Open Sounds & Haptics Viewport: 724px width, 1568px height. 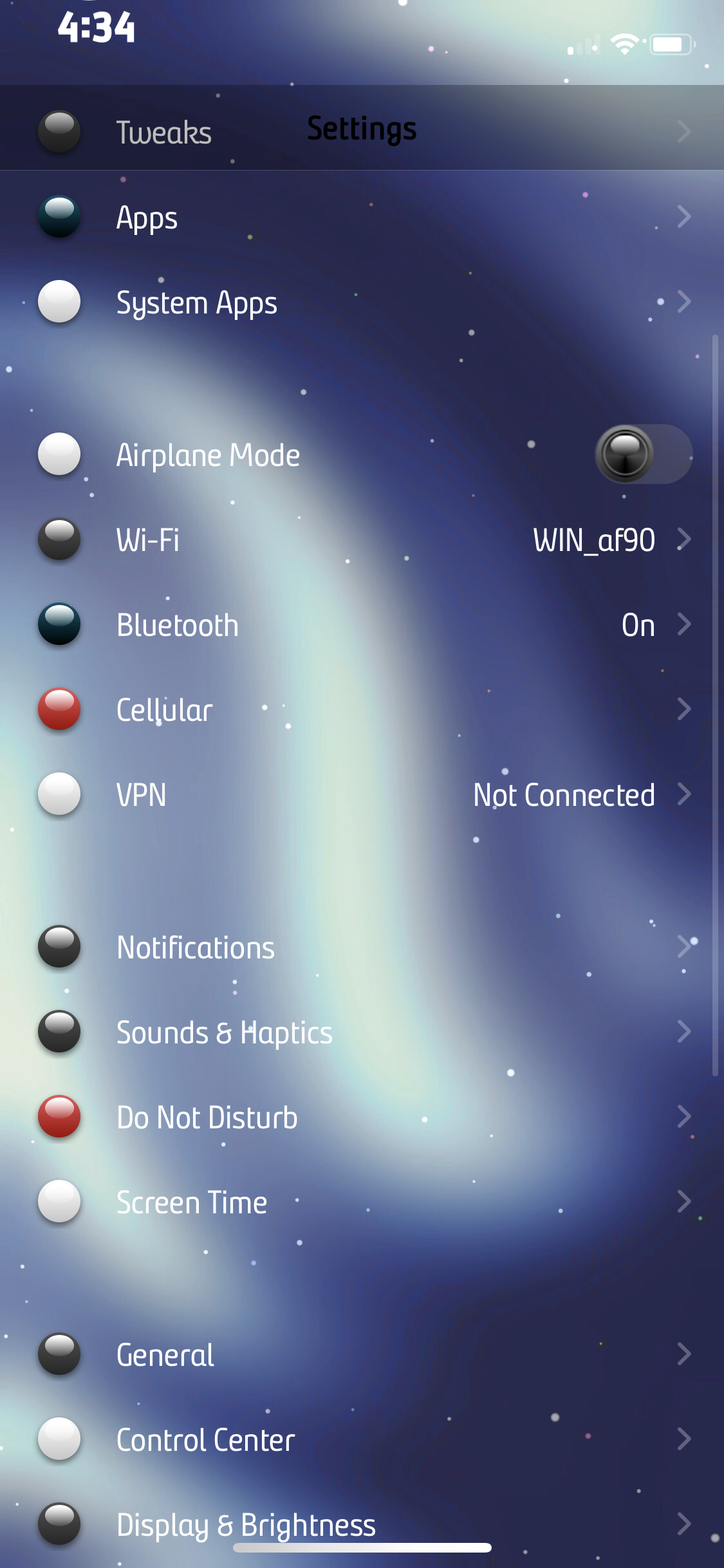[360, 1032]
